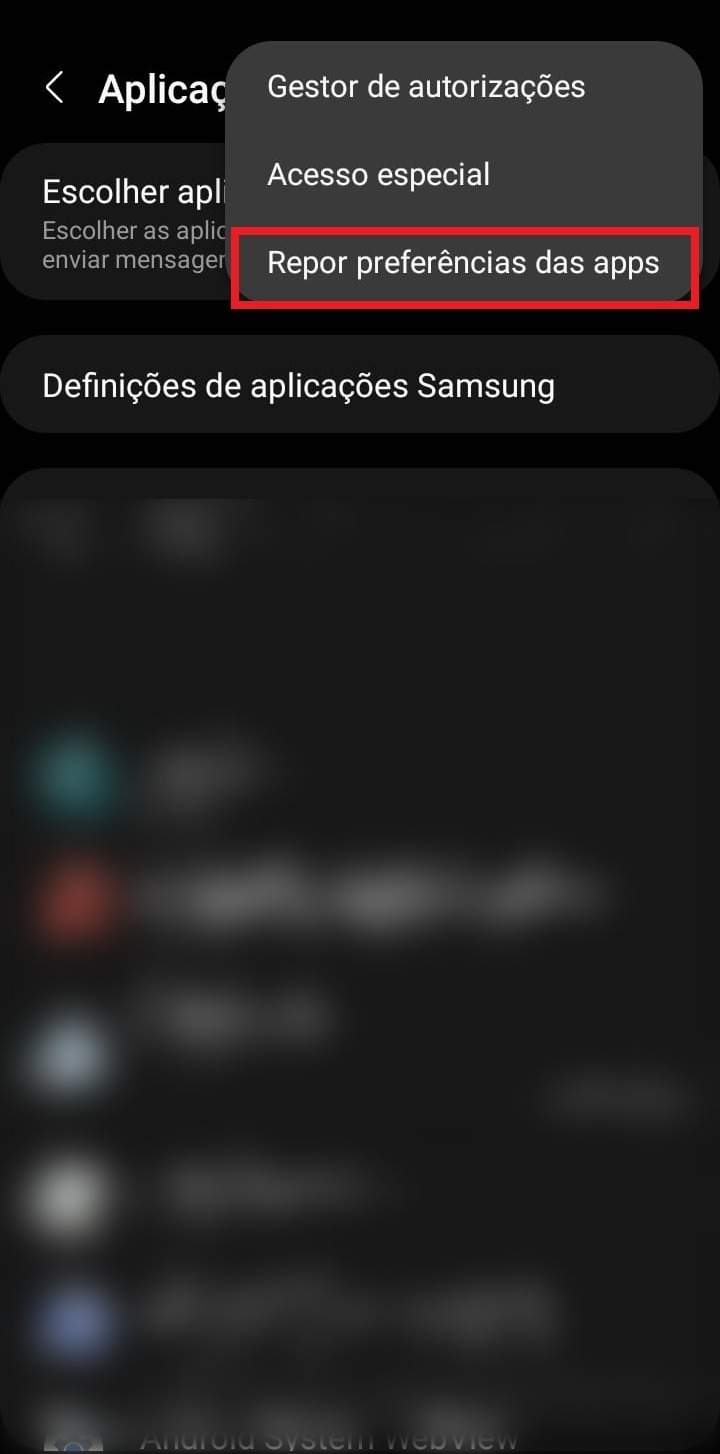This screenshot has height=1454, width=720.
Task: Choose Repor preferências das apps
Action: pyautogui.click(x=464, y=263)
